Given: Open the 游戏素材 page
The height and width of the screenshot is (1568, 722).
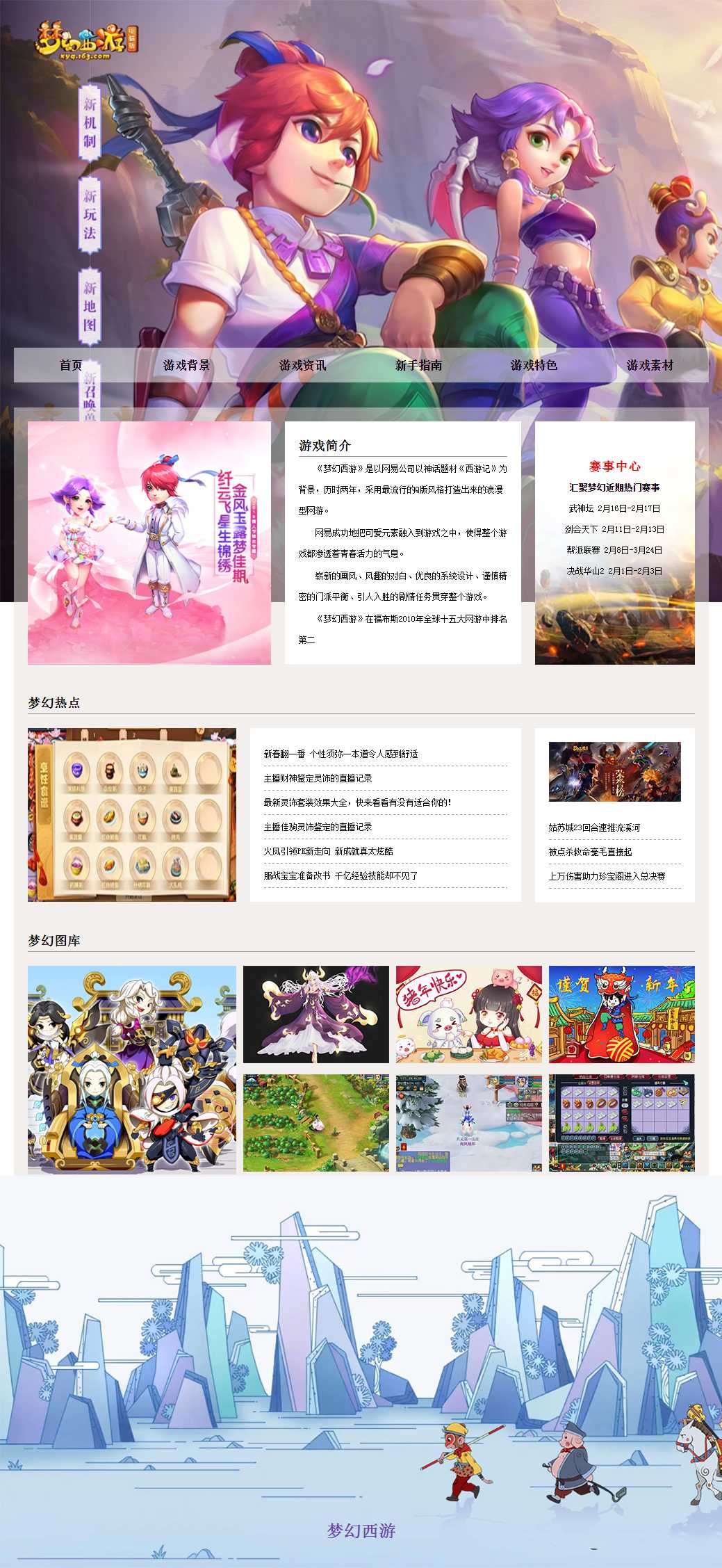Looking at the screenshot, I should [x=650, y=365].
